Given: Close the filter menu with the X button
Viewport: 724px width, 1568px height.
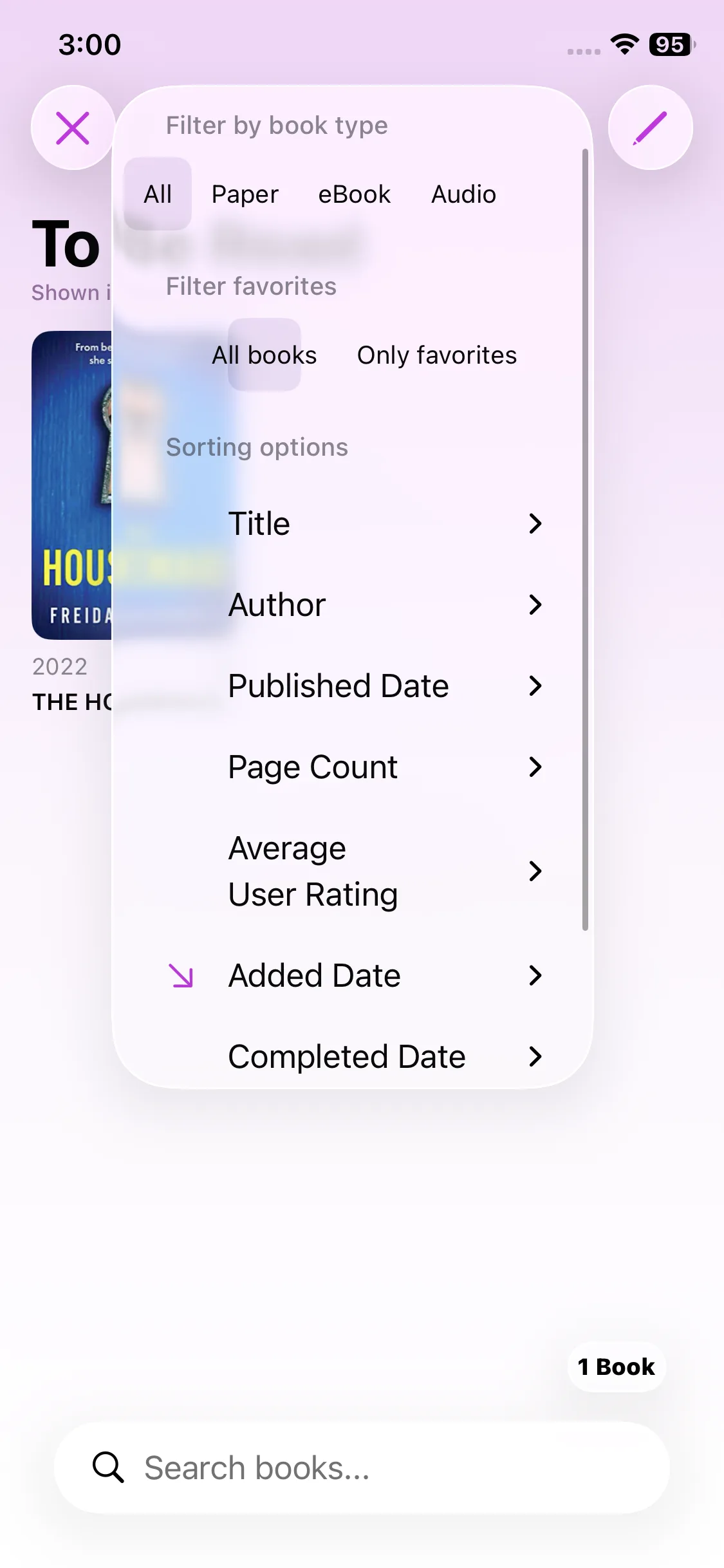Looking at the screenshot, I should tap(73, 128).
